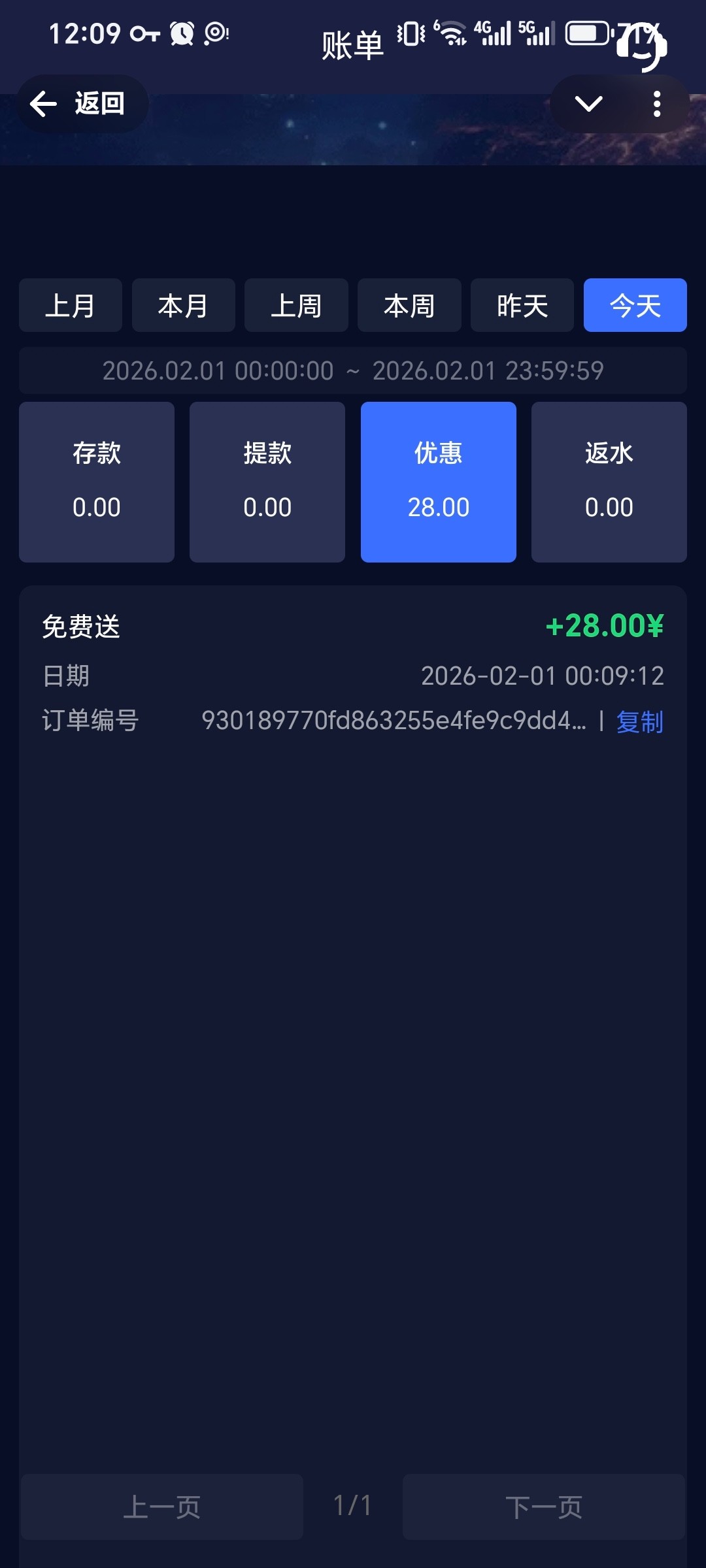706x1568 pixels.
Task: Go to 下一页 next page
Action: point(544,1507)
